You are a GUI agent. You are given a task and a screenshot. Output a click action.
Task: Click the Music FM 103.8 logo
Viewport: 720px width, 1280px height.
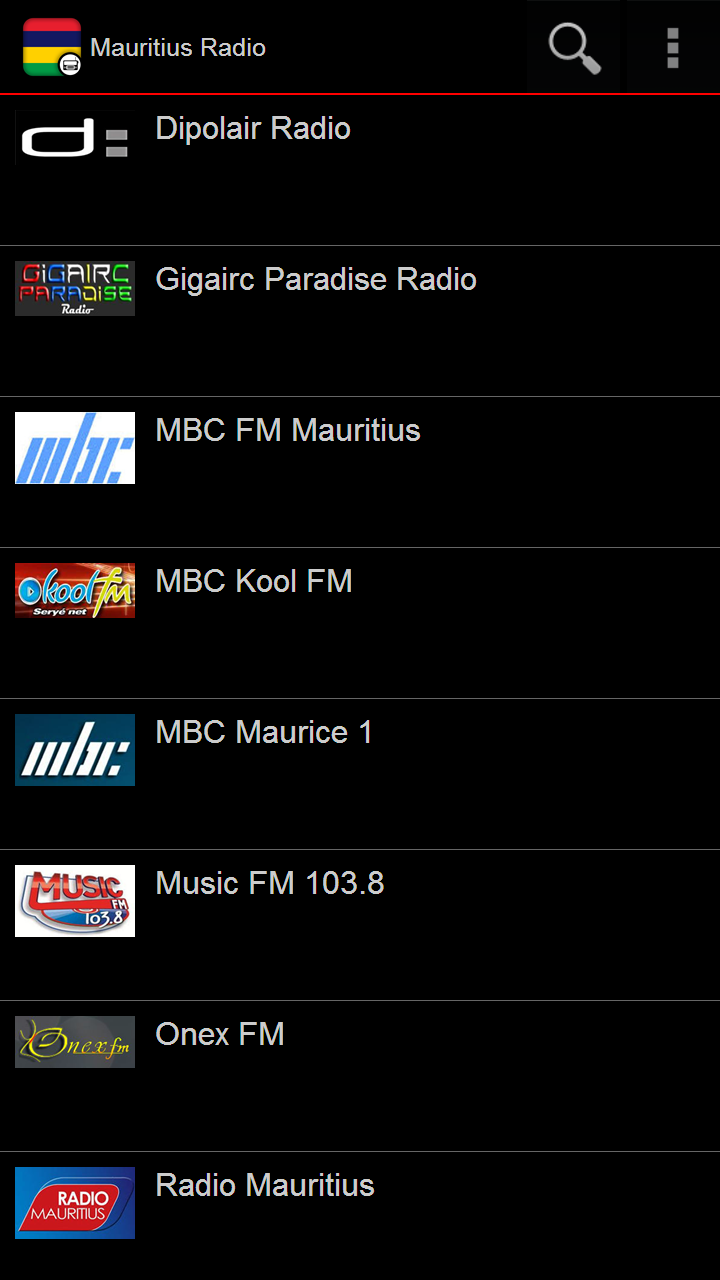click(x=75, y=901)
